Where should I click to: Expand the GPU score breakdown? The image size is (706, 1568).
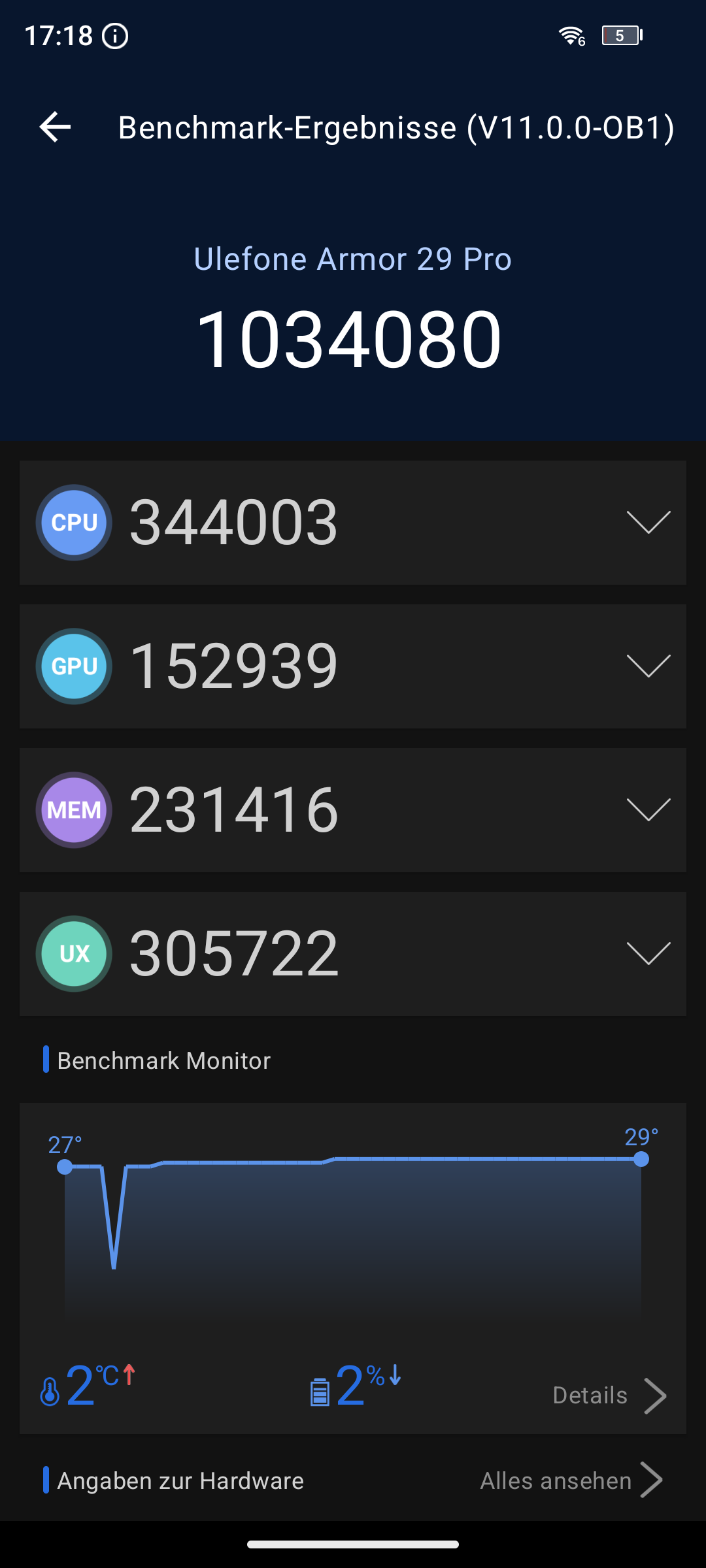coord(648,666)
